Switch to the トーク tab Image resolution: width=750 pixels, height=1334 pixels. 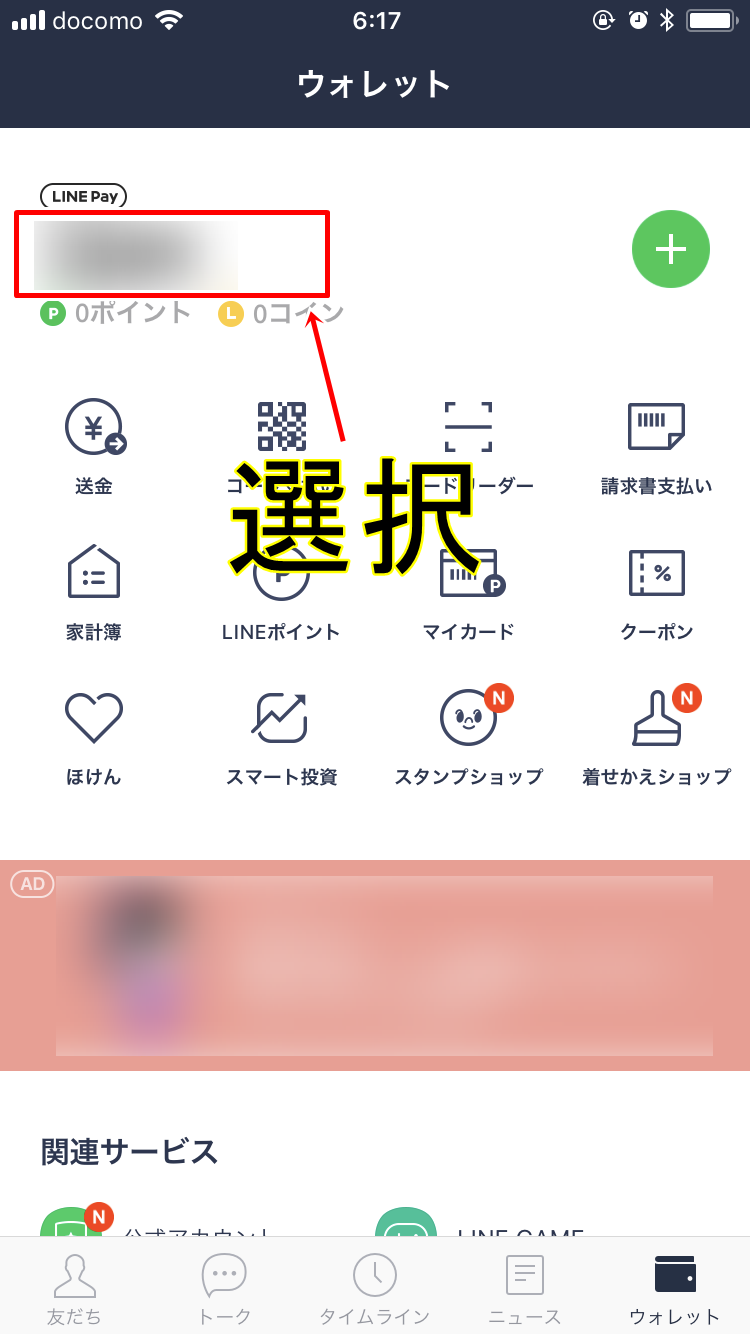(x=224, y=1288)
